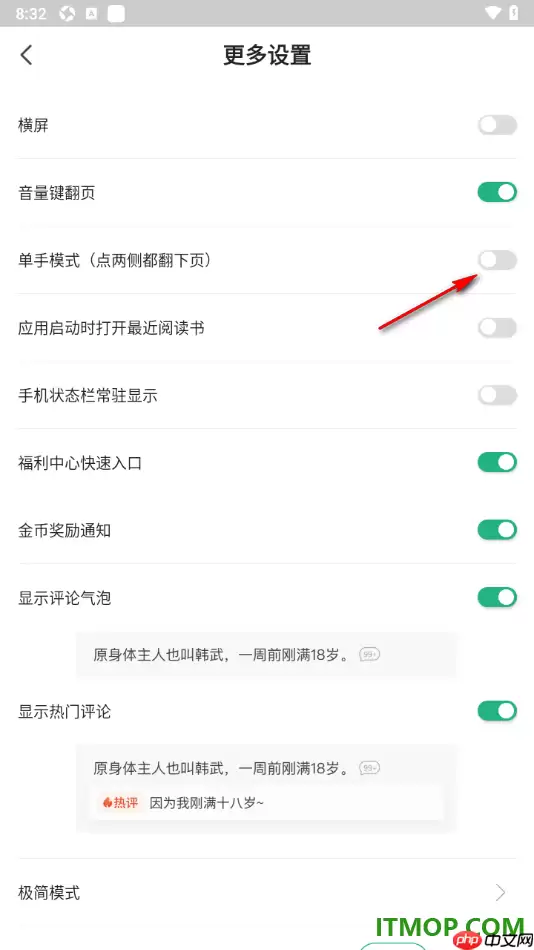Image resolution: width=534 pixels, height=950 pixels.
Task: Enable 手机状态栏常驻显示
Action: (497, 396)
